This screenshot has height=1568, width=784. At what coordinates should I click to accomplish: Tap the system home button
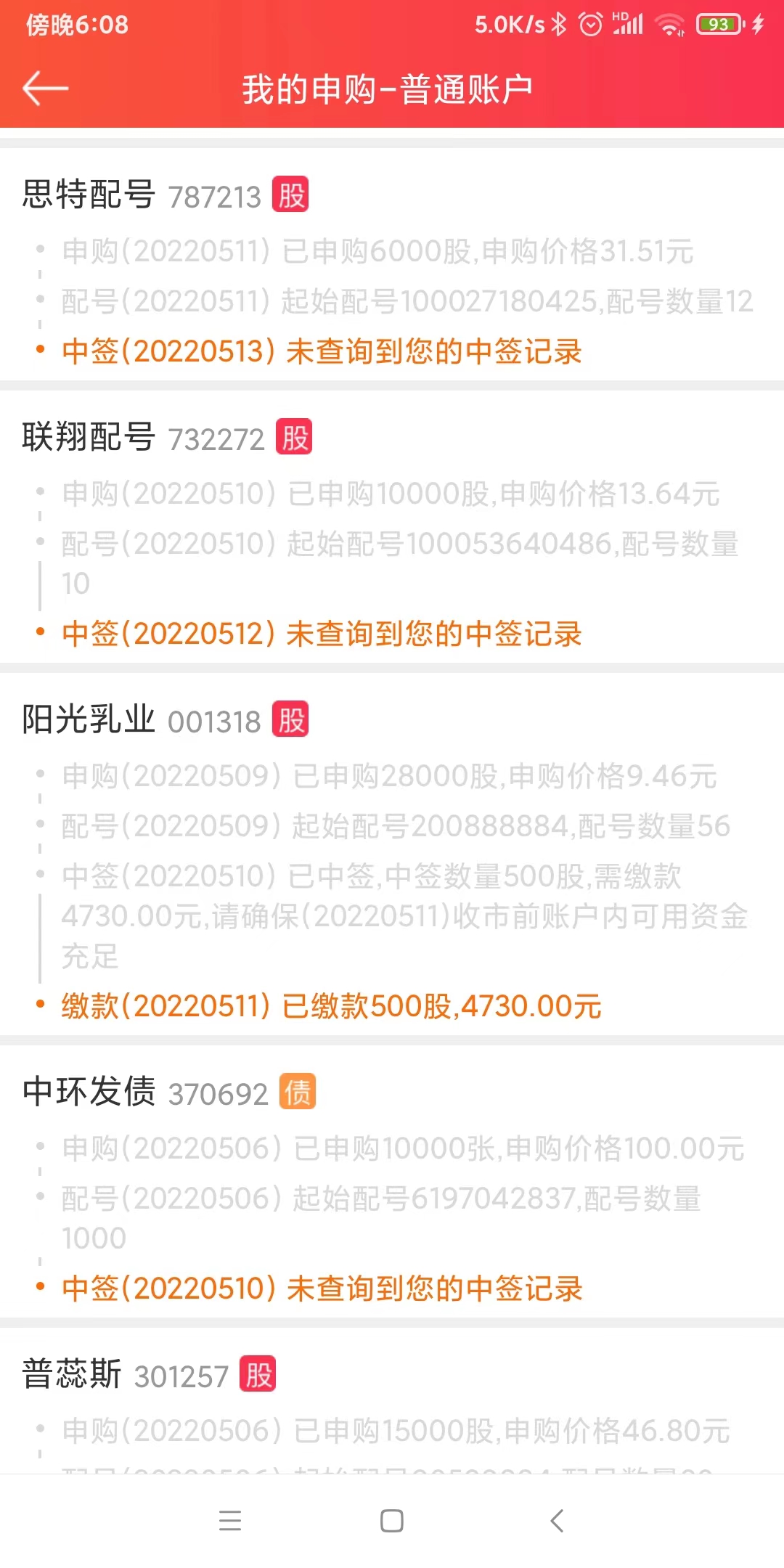coord(392,1521)
